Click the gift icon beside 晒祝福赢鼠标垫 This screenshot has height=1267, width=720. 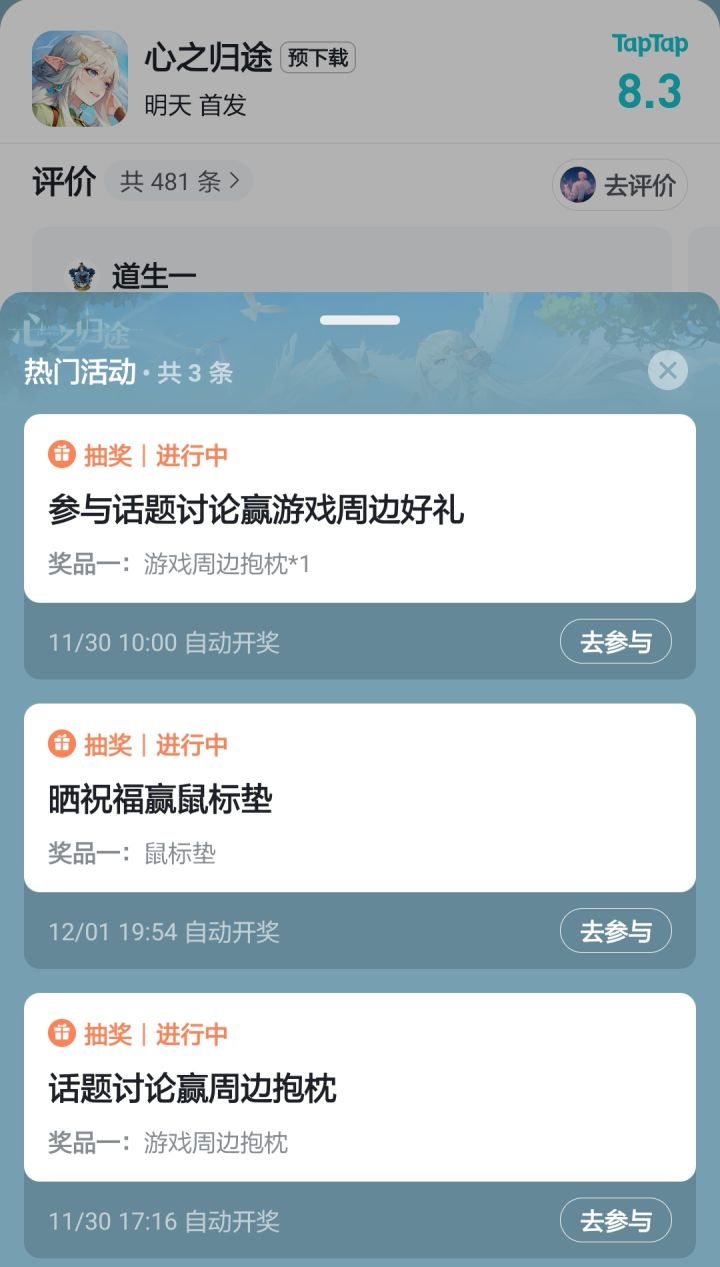(60, 743)
